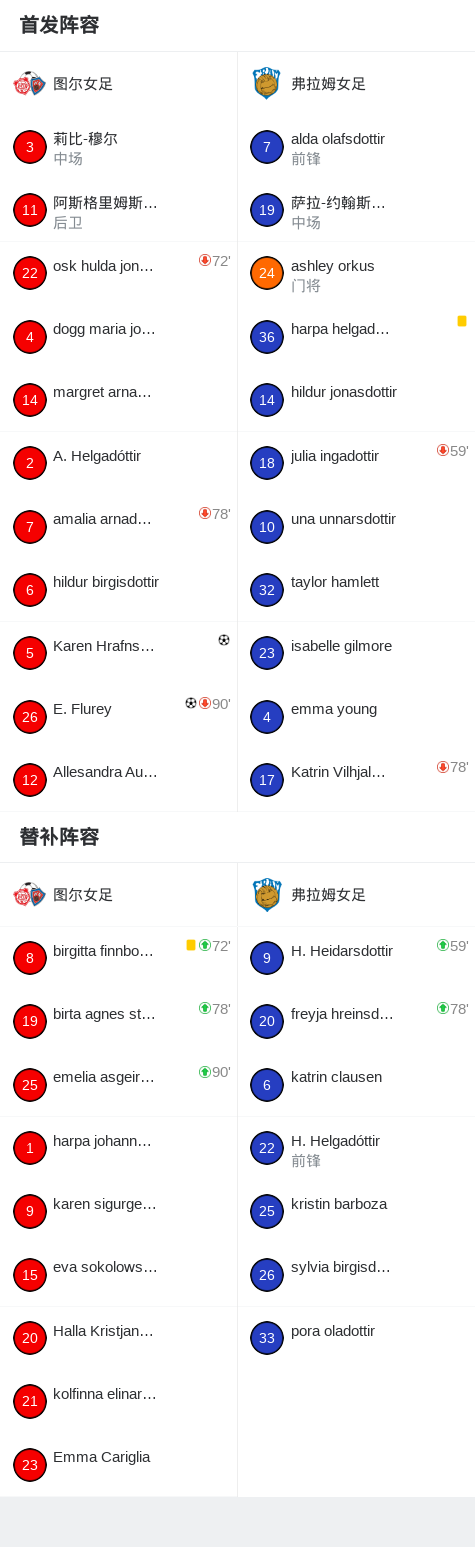Select taylor hamlett from lineup
This screenshot has height=1547, width=475.
point(356,590)
